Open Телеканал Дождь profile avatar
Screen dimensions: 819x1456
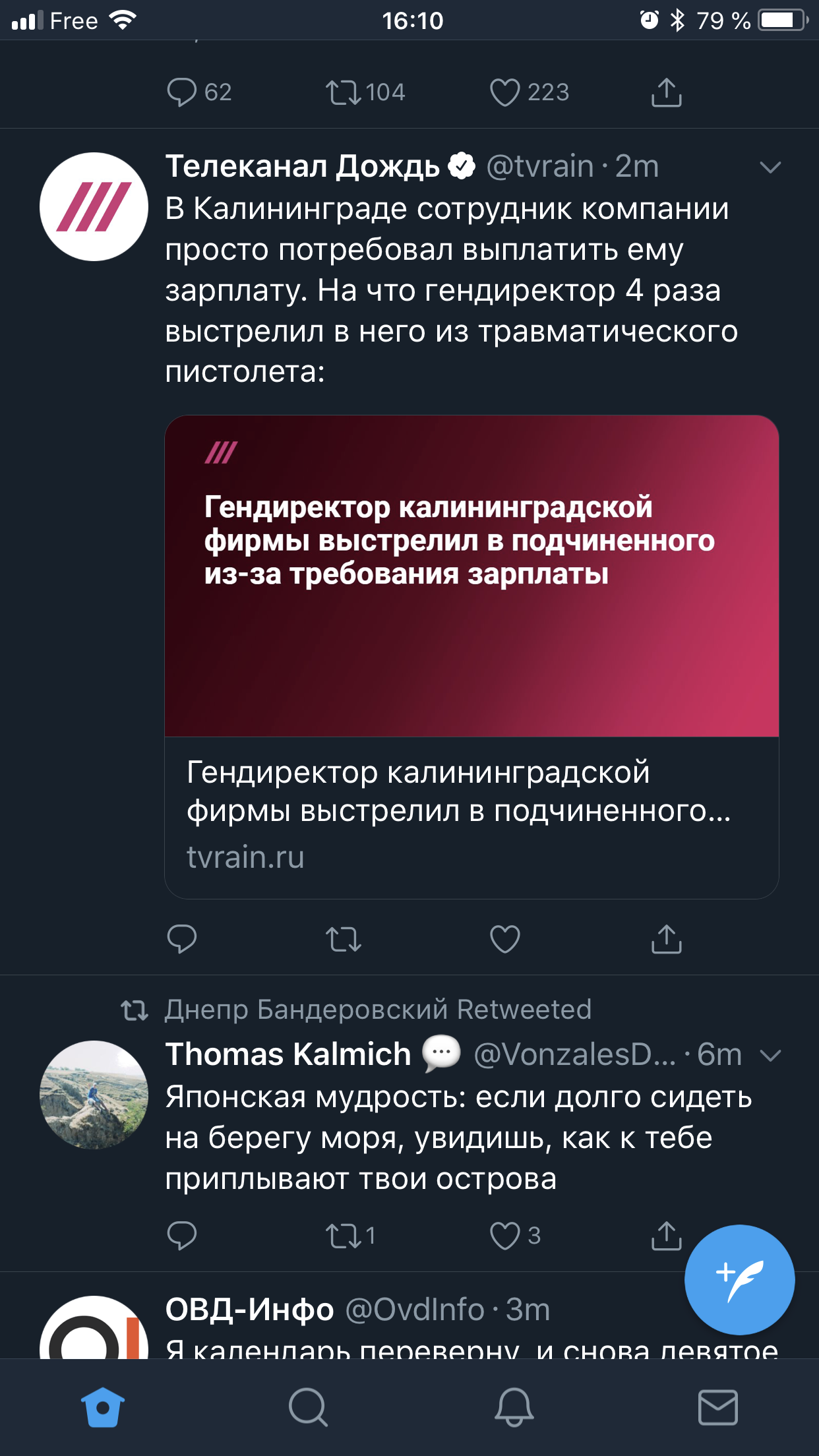(x=94, y=207)
